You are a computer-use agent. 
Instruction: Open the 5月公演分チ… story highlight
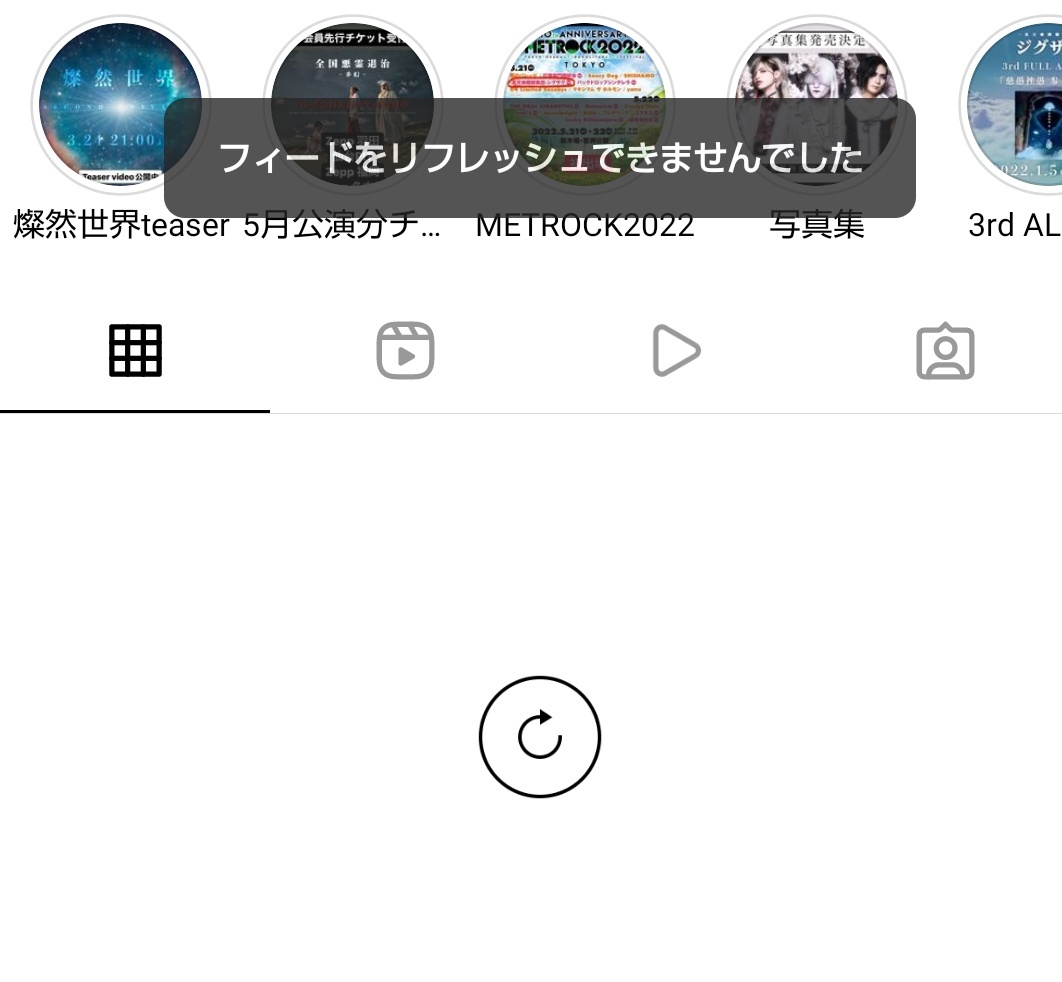pos(352,60)
